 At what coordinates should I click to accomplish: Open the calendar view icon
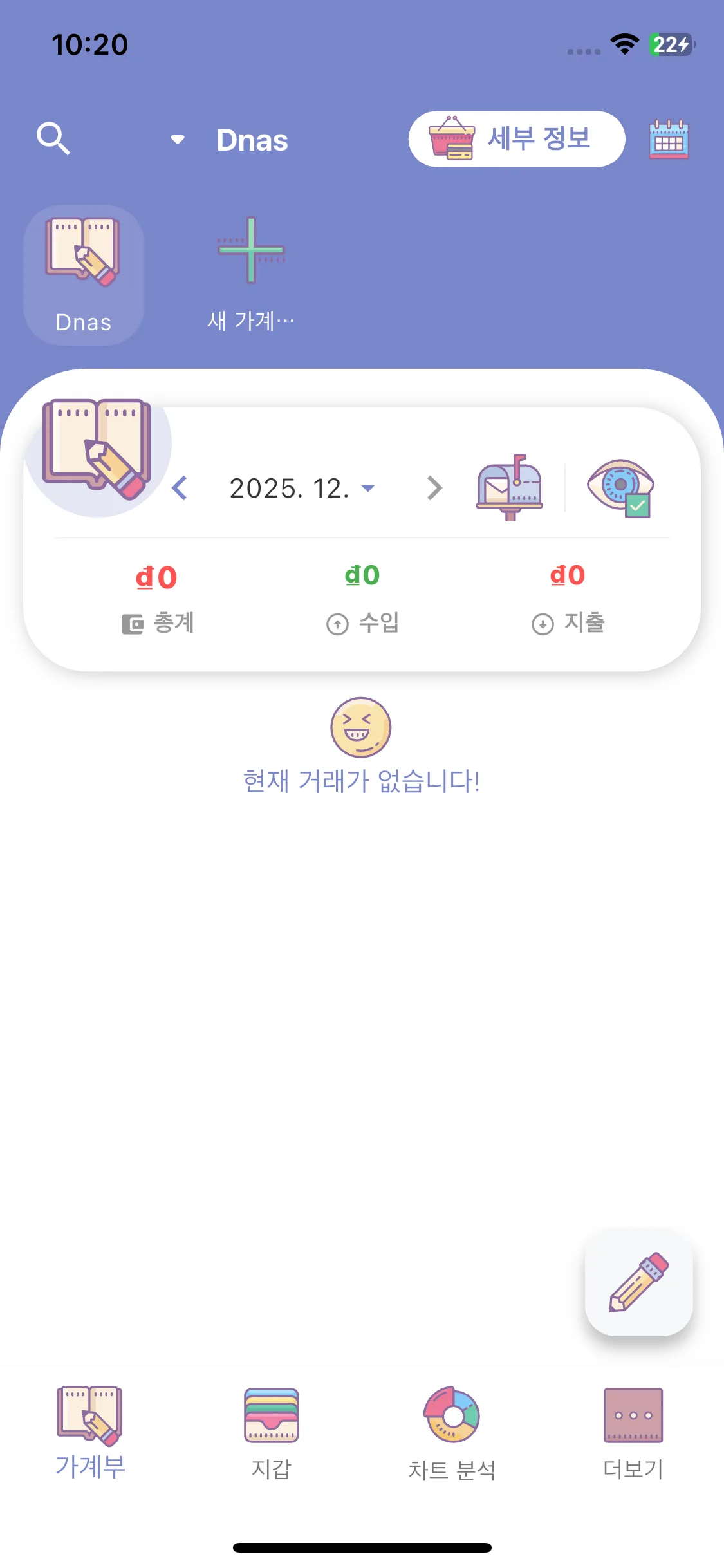pyautogui.click(x=669, y=139)
